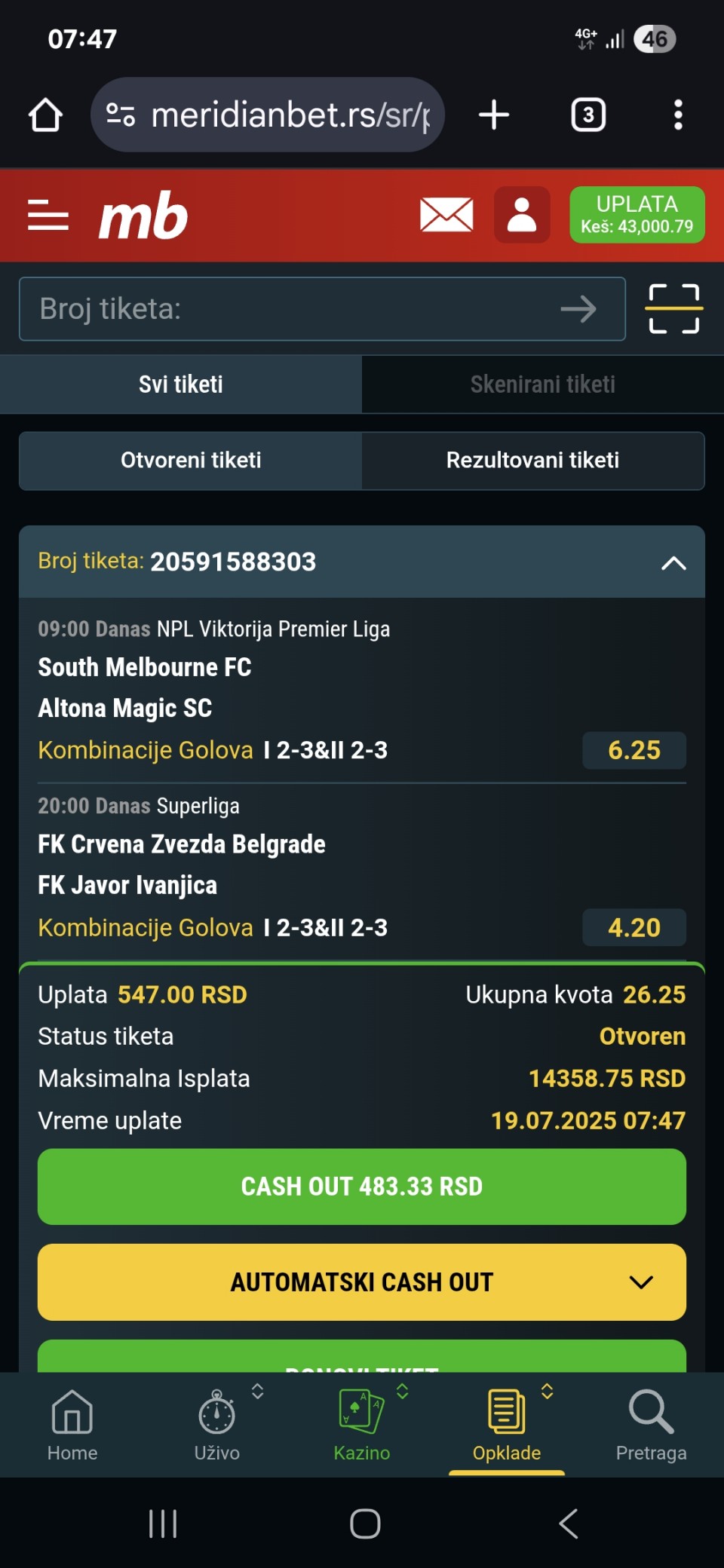Show Otvoreni tiketi
This screenshot has height=1568, width=724.
tap(191, 461)
